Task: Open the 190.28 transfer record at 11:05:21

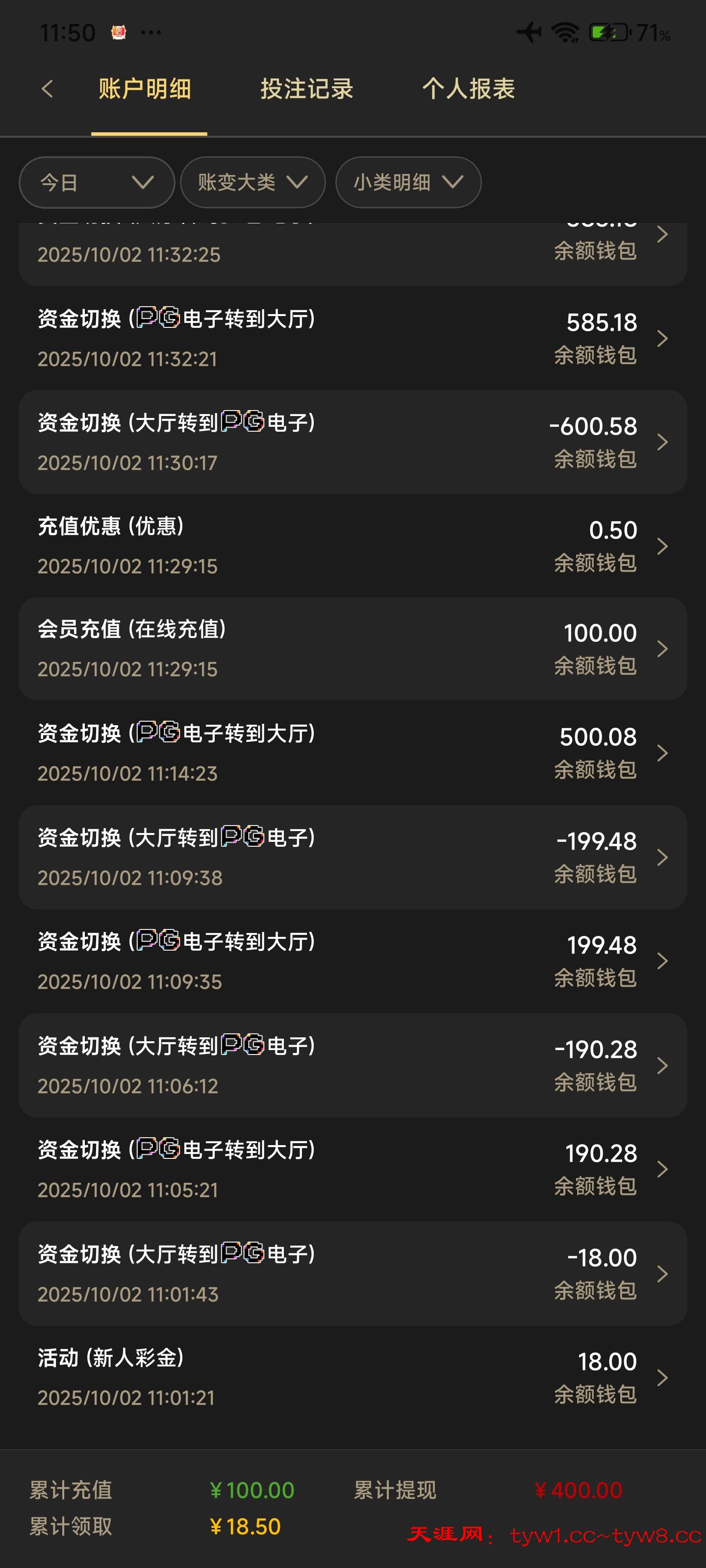Action: tap(353, 1169)
